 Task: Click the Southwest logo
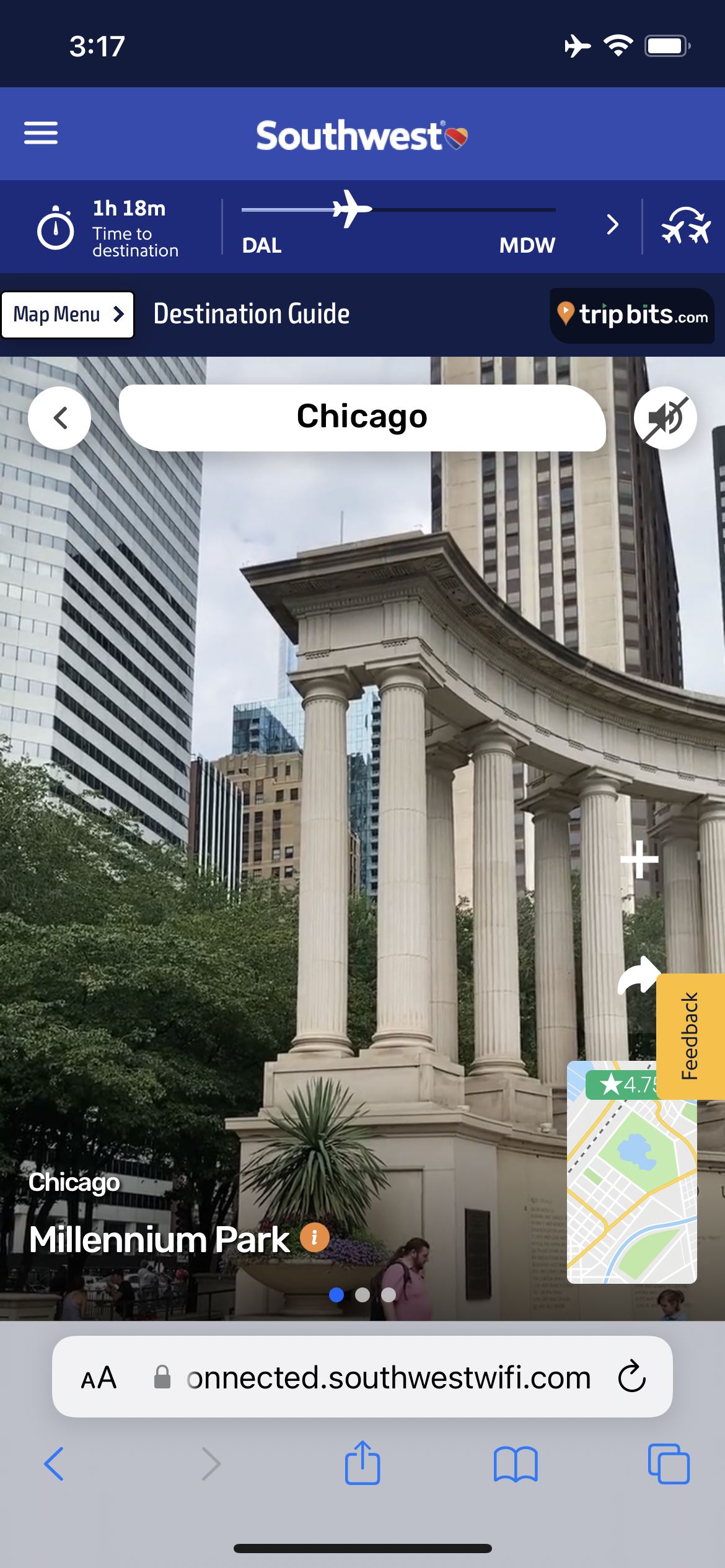362,135
